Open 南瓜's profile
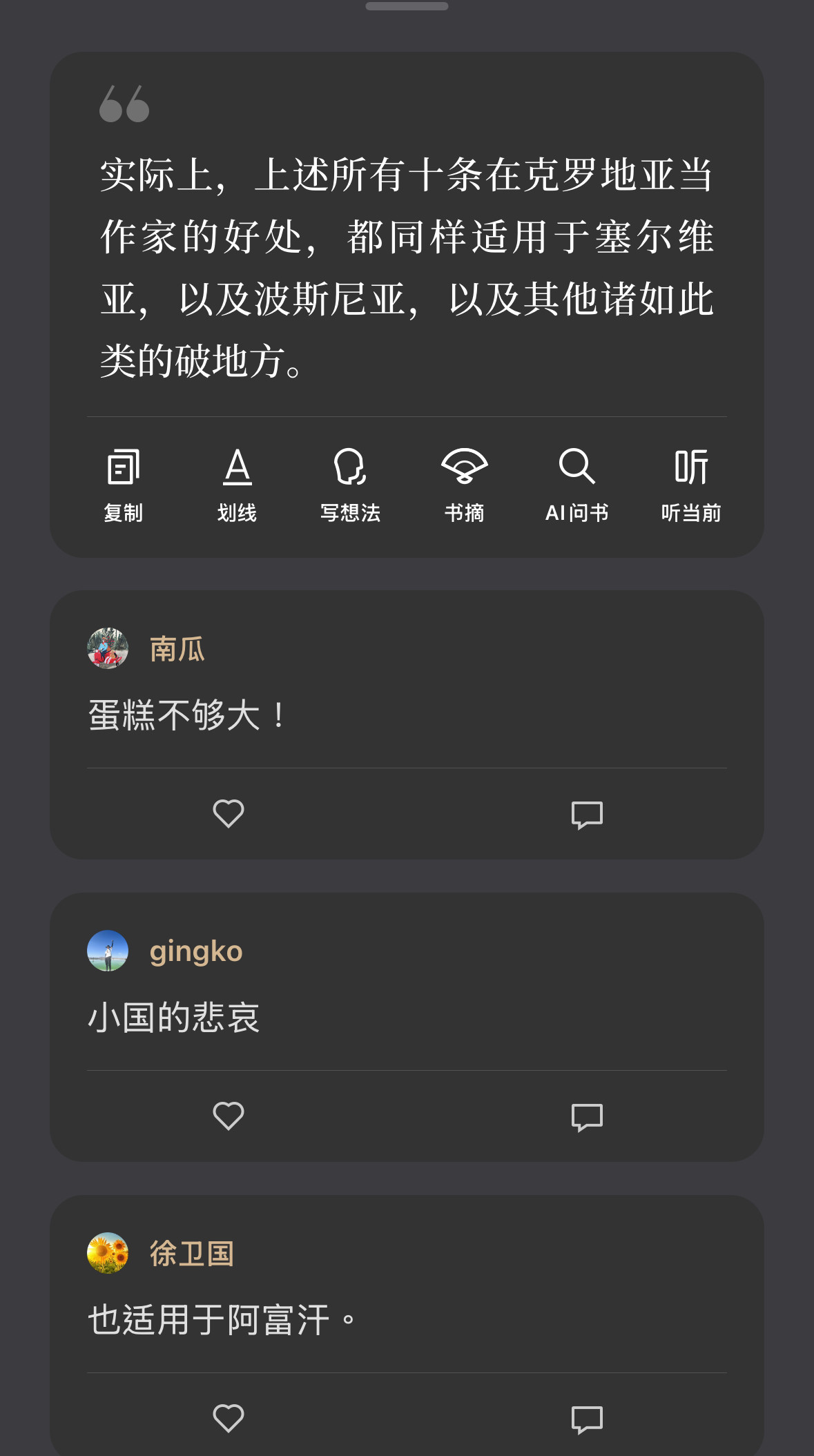 (x=108, y=648)
